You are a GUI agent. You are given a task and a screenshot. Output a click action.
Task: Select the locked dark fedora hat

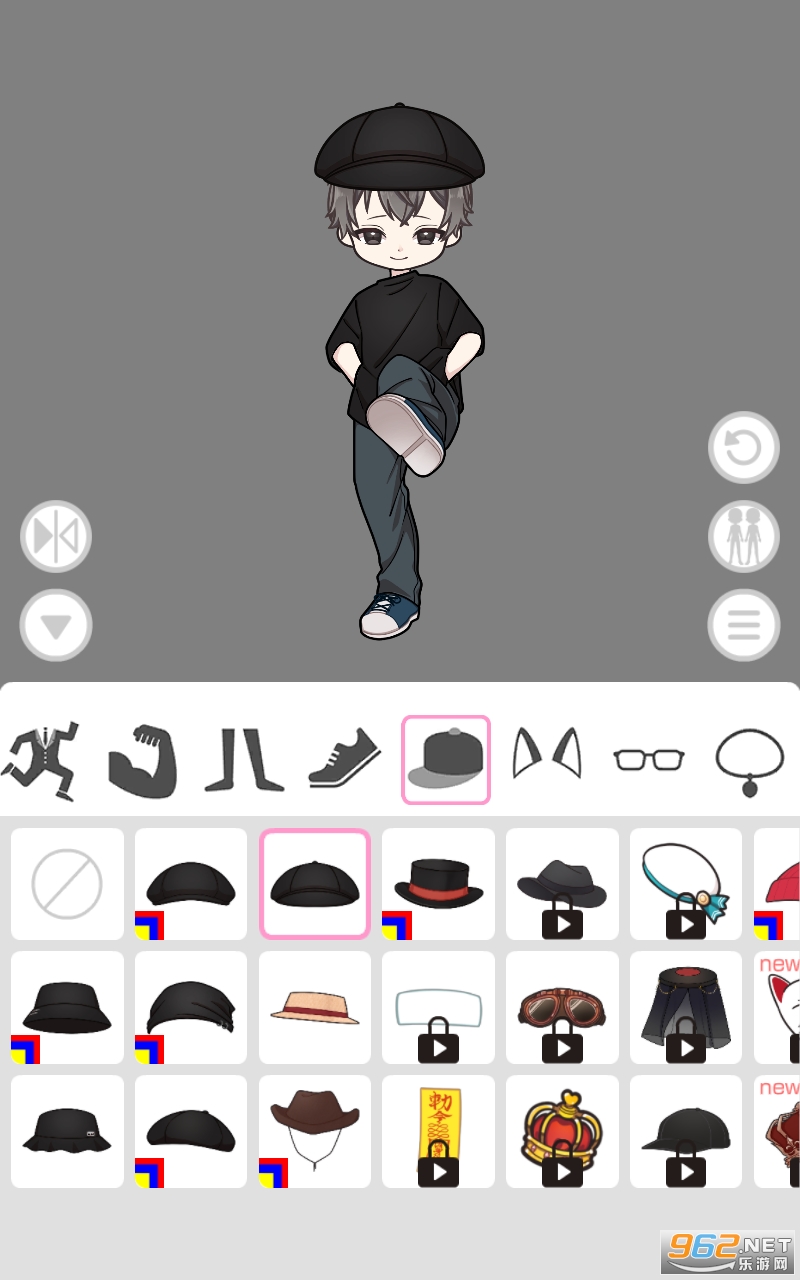click(x=562, y=884)
